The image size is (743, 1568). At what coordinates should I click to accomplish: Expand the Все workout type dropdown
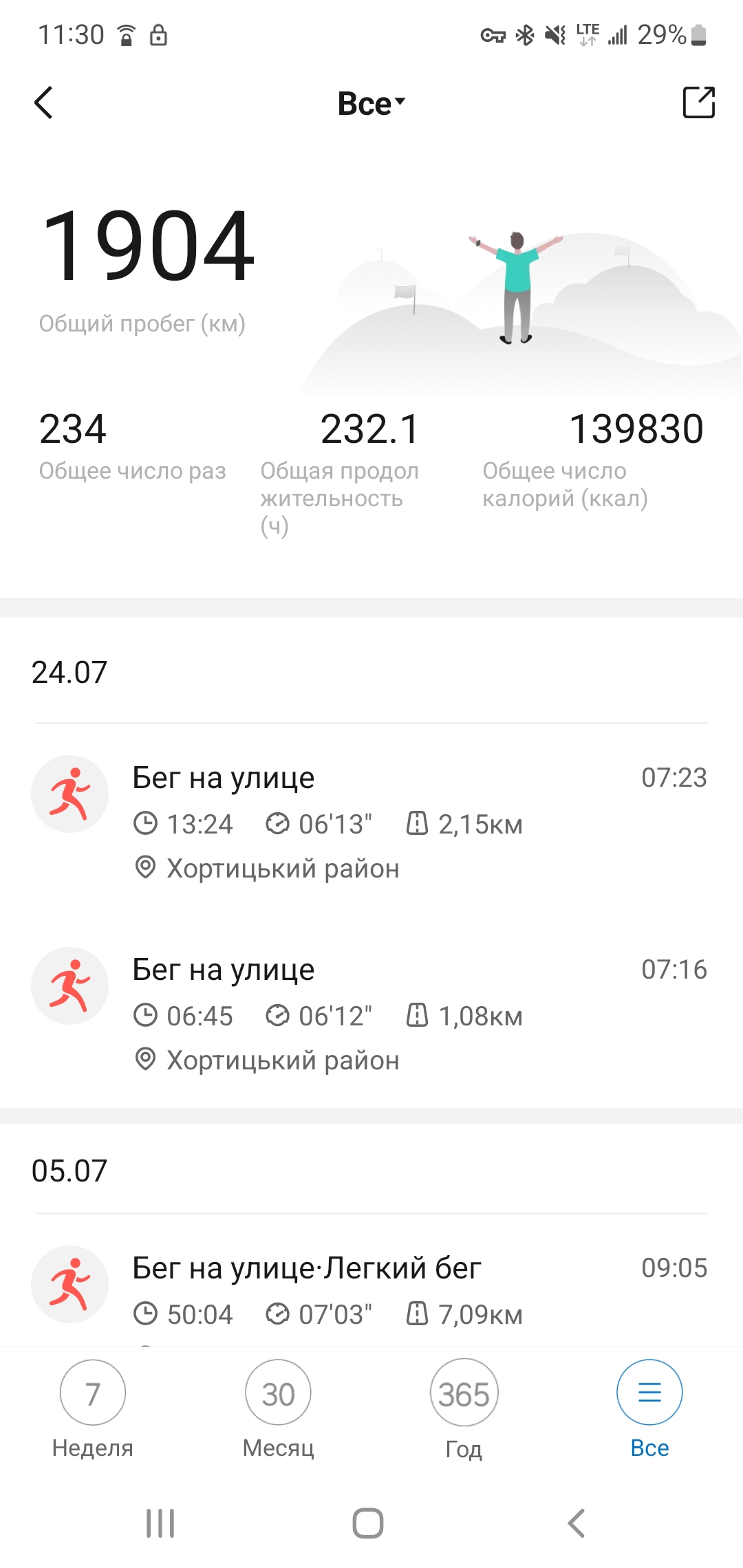tap(371, 104)
